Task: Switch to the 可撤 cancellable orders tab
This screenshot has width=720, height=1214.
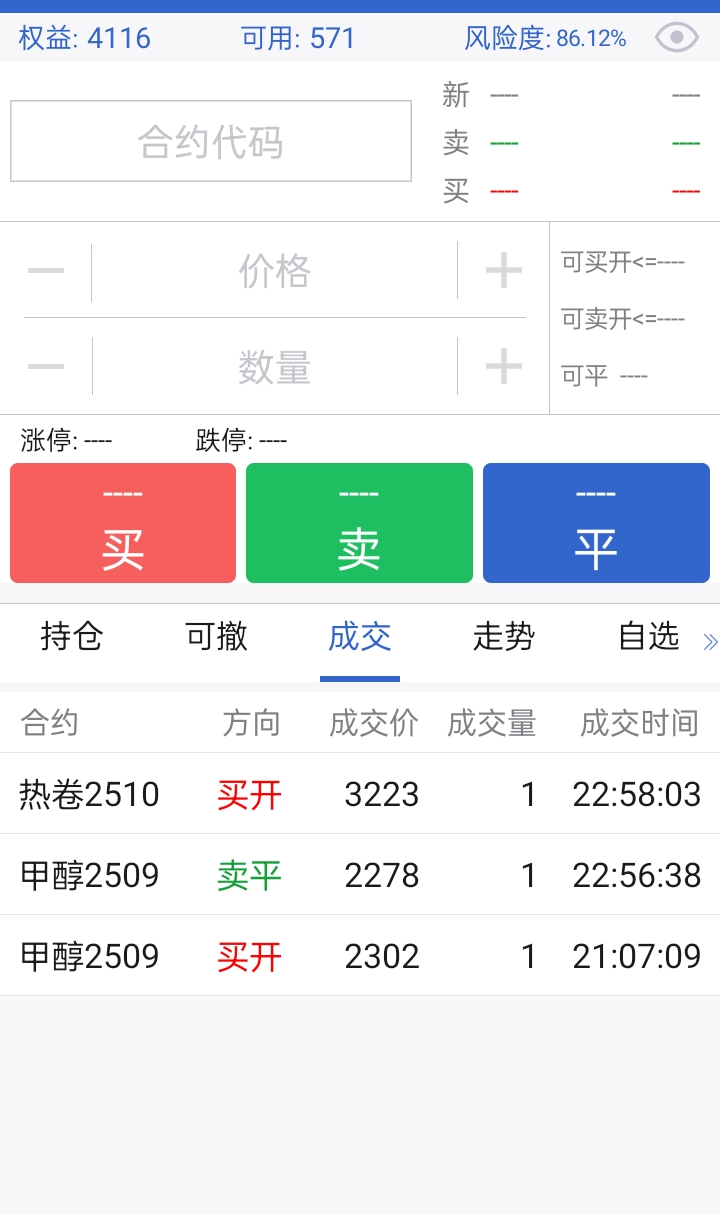Action: point(216,637)
